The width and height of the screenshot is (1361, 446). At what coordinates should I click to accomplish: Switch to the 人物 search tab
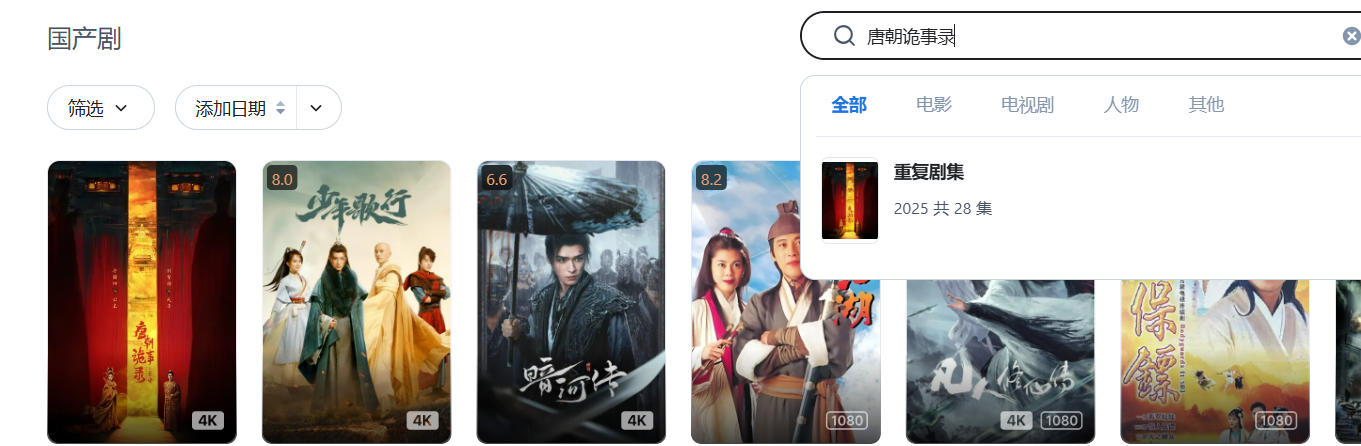click(1121, 105)
